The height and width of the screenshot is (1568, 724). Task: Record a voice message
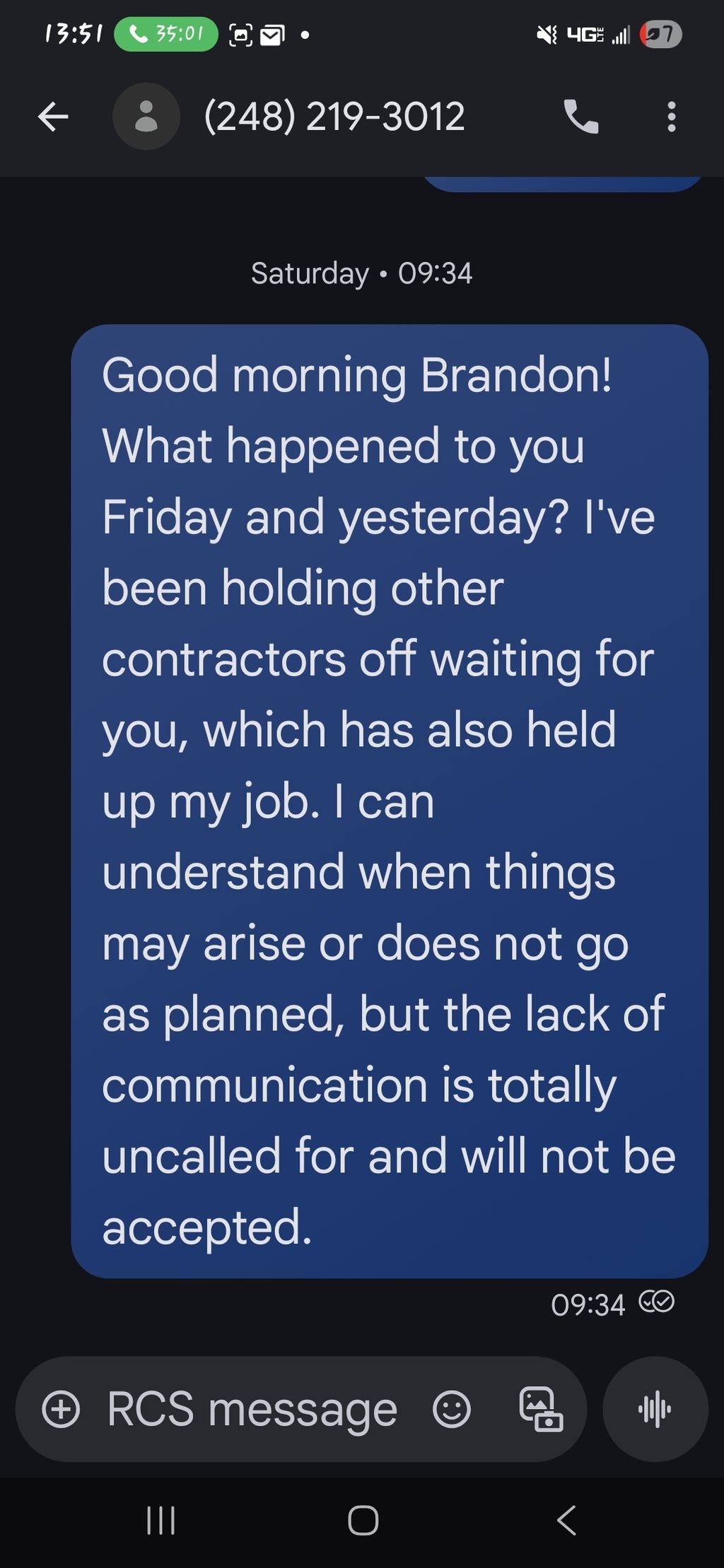click(x=655, y=1409)
